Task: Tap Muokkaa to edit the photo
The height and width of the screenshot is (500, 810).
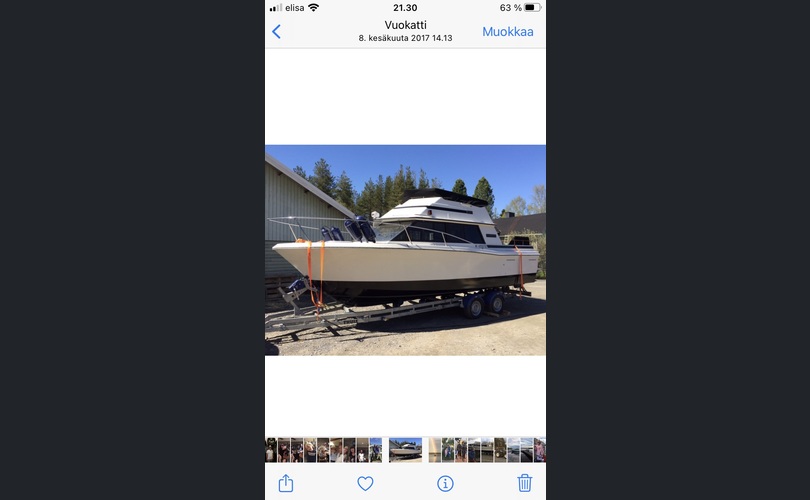Action: coord(507,32)
